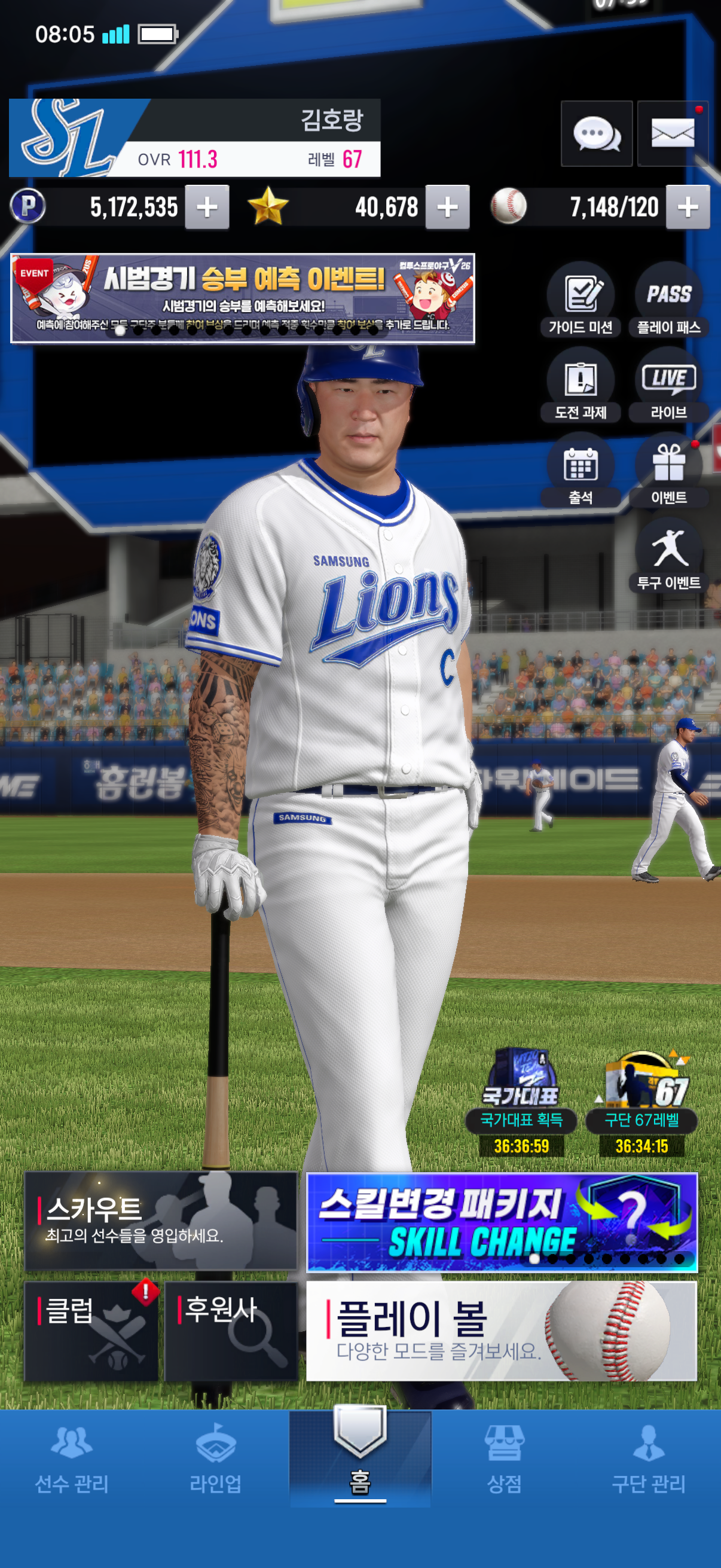Open the 구단 67레벨 timed offer
The image size is (721, 1568).
[641, 1102]
